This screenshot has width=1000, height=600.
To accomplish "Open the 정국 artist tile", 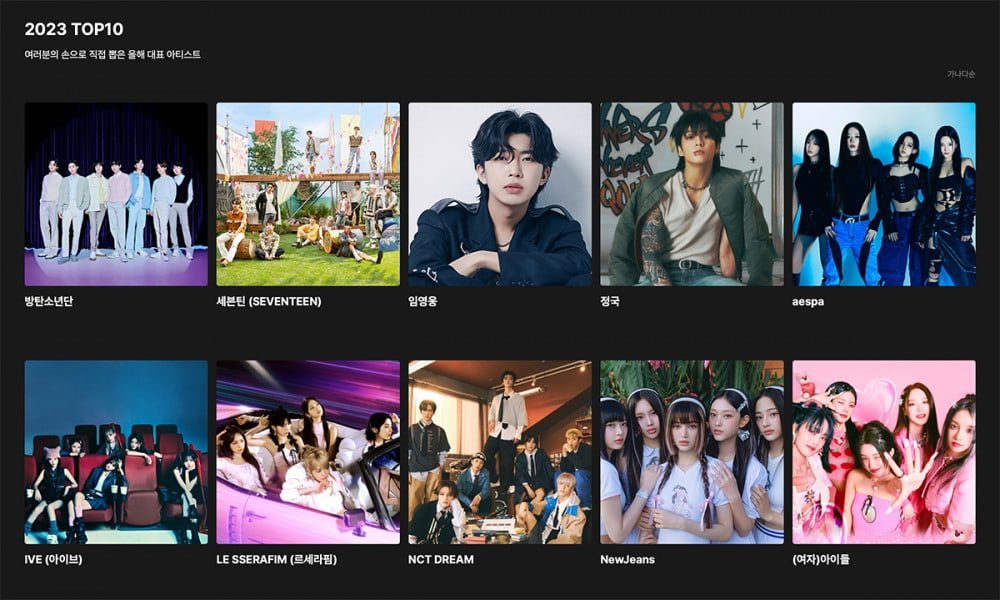I will coord(692,194).
